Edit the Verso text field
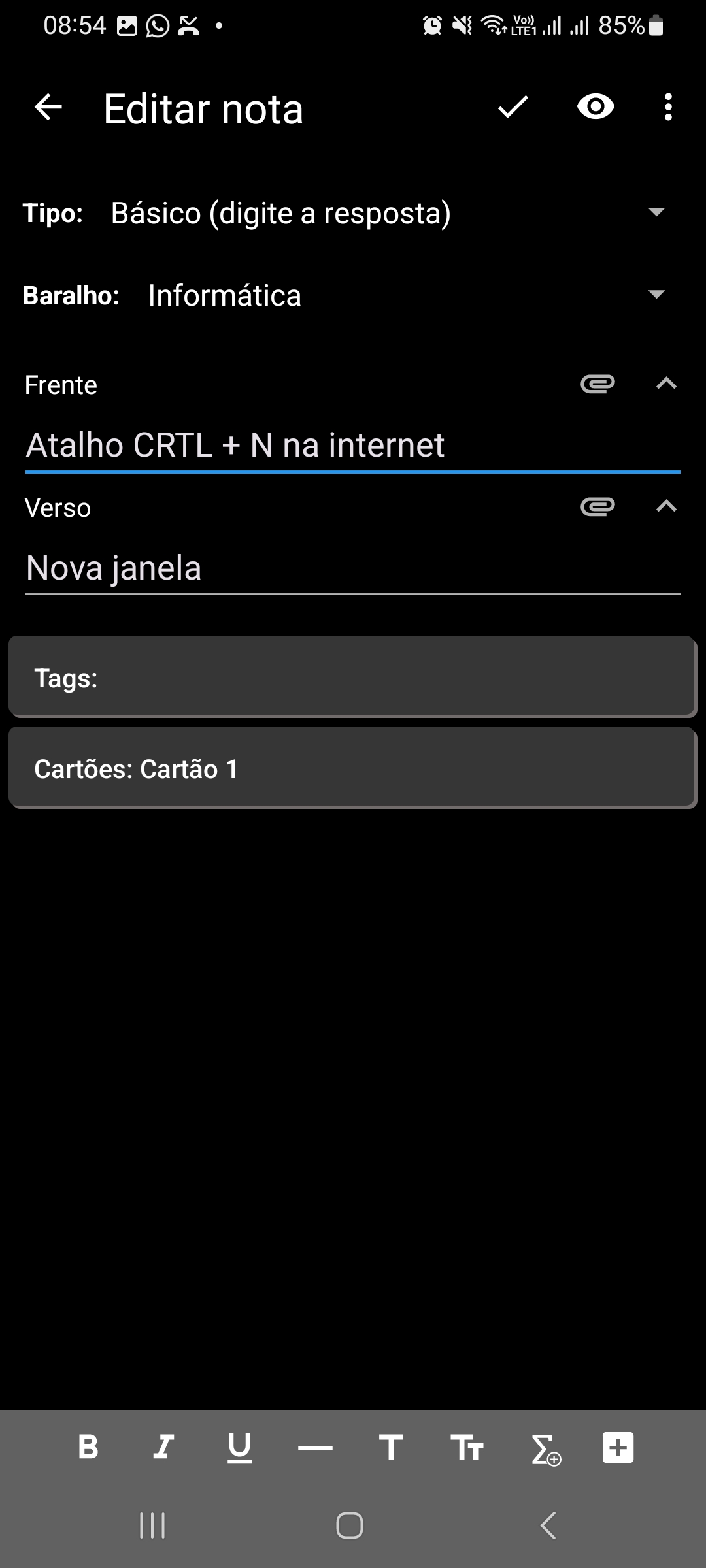 coord(353,568)
